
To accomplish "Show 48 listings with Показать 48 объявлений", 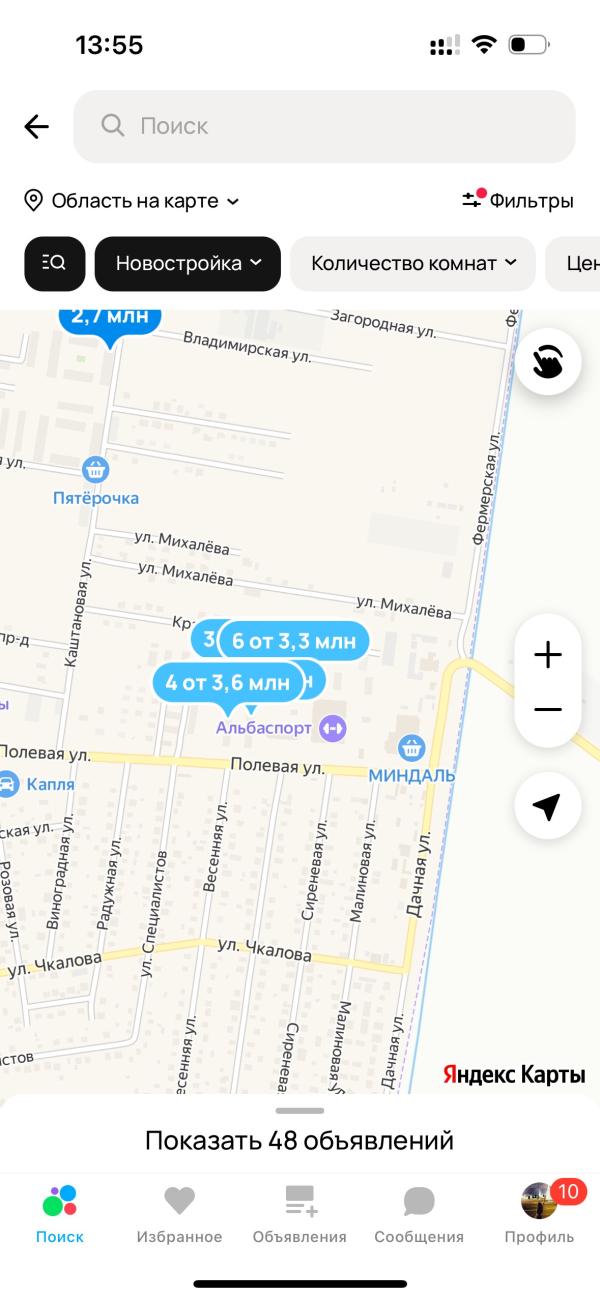I will (x=300, y=1140).
